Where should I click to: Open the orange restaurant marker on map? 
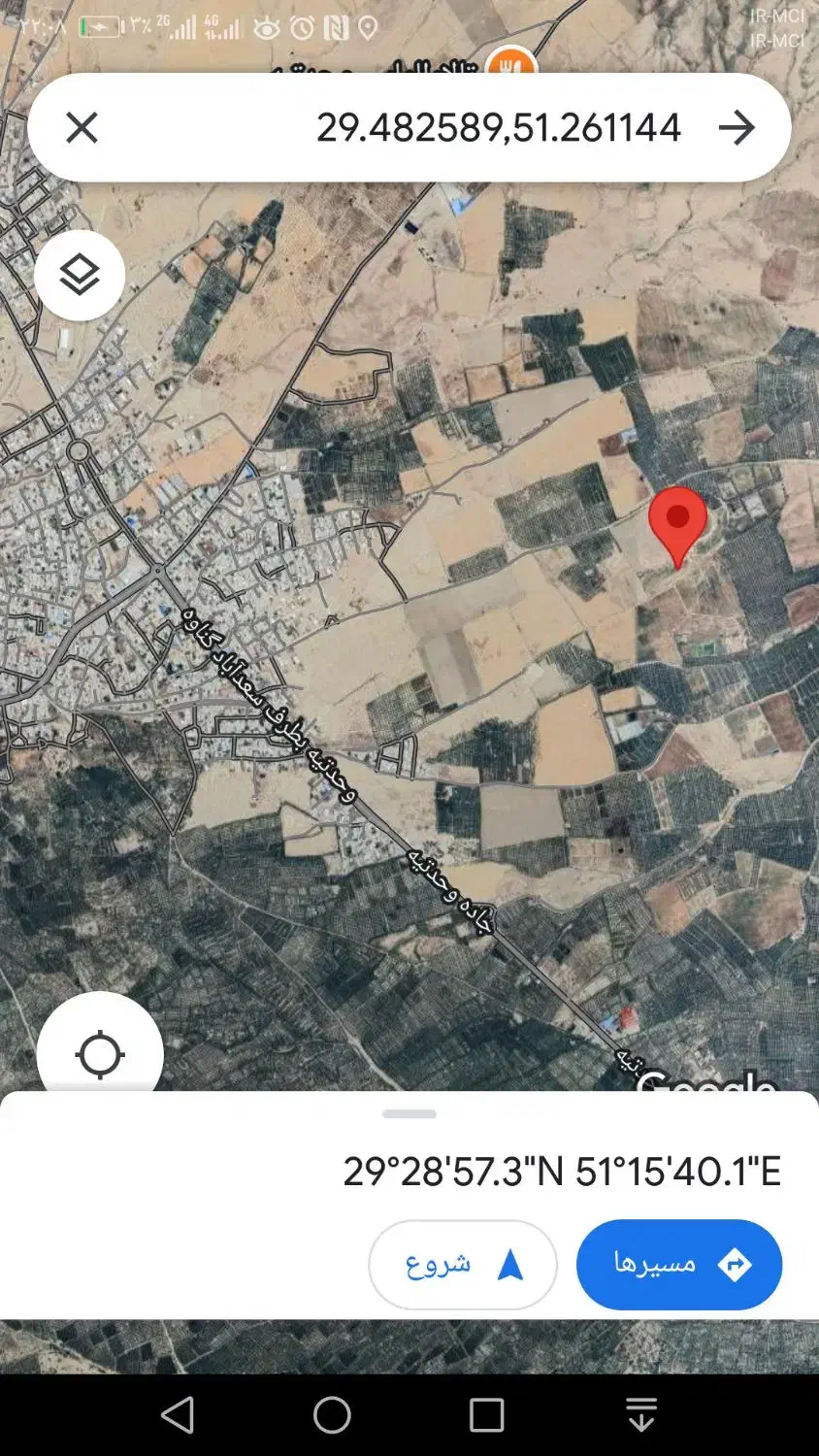(511, 63)
